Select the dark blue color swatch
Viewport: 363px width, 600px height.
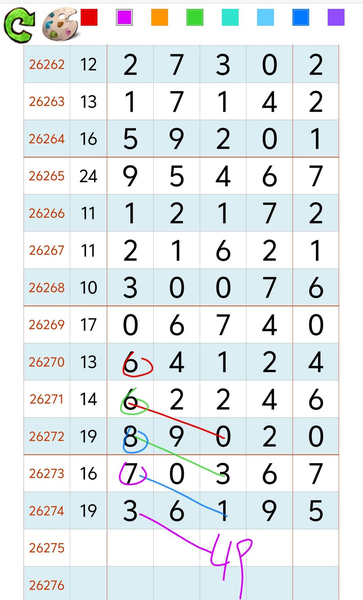tap(301, 18)
